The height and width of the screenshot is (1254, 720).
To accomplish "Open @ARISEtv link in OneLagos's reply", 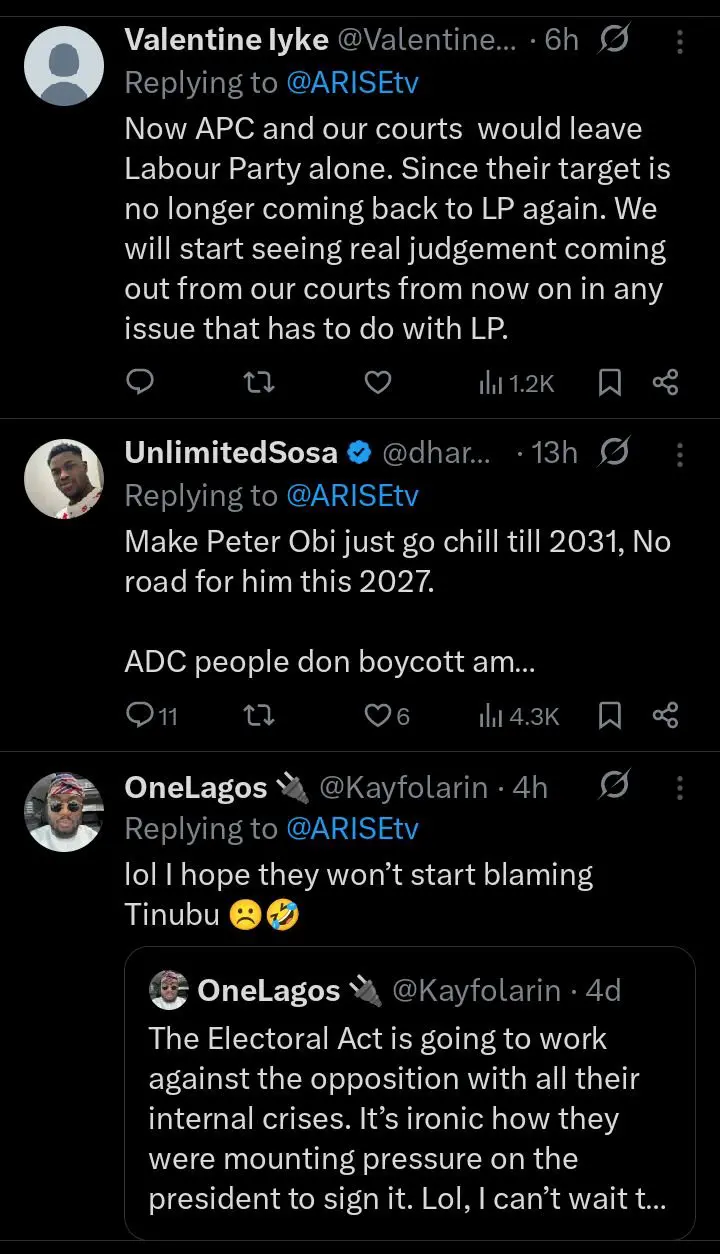I will [352, 829].
